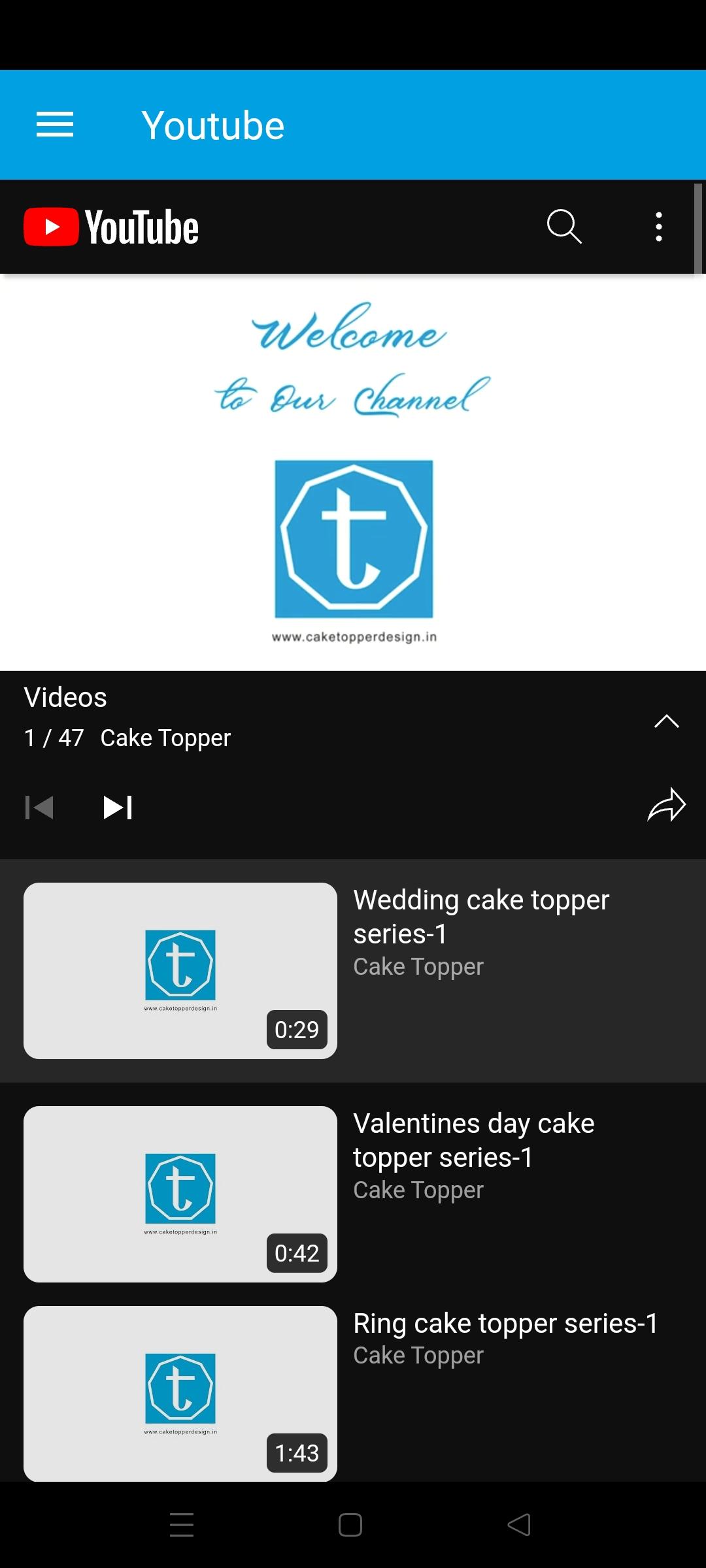Play Ring cake topper series-1

(x=353, y=1393)
